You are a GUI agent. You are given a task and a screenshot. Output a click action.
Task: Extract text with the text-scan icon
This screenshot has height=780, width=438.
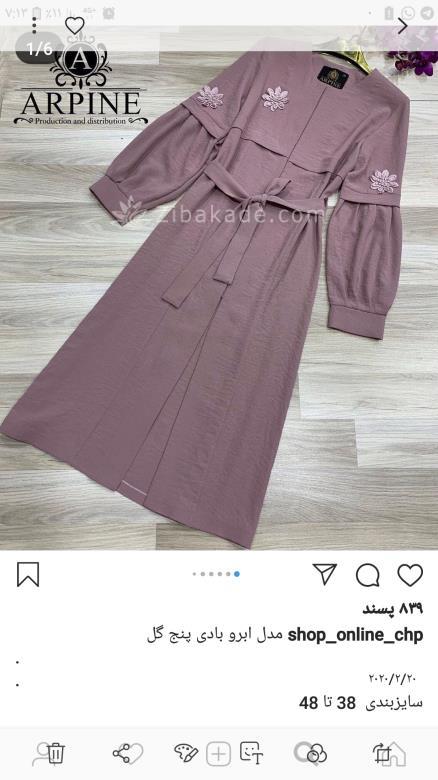point(251,753)
